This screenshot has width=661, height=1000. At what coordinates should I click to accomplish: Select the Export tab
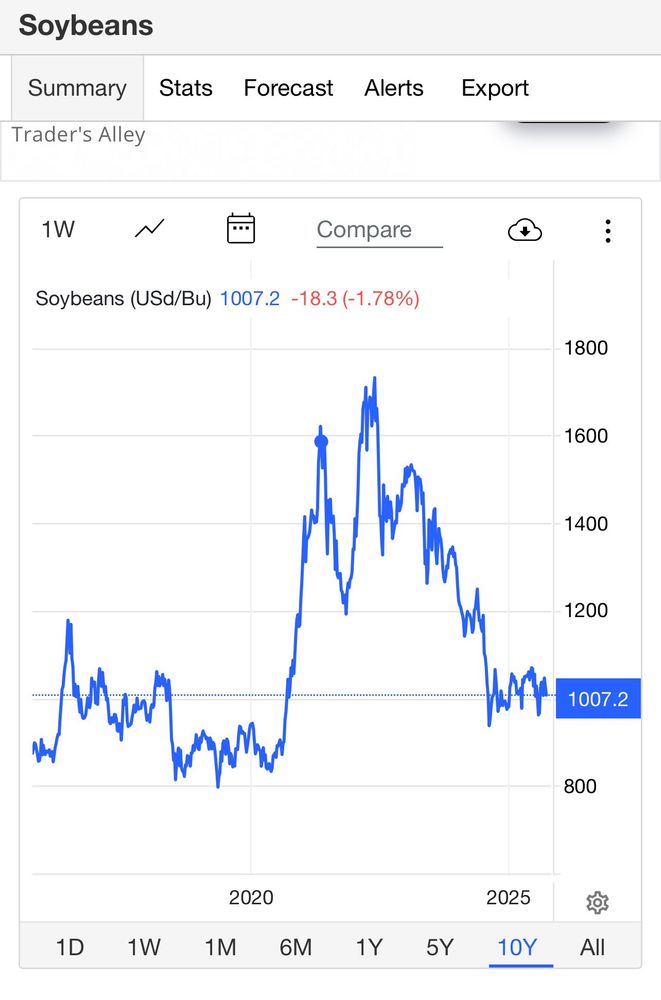495,88
